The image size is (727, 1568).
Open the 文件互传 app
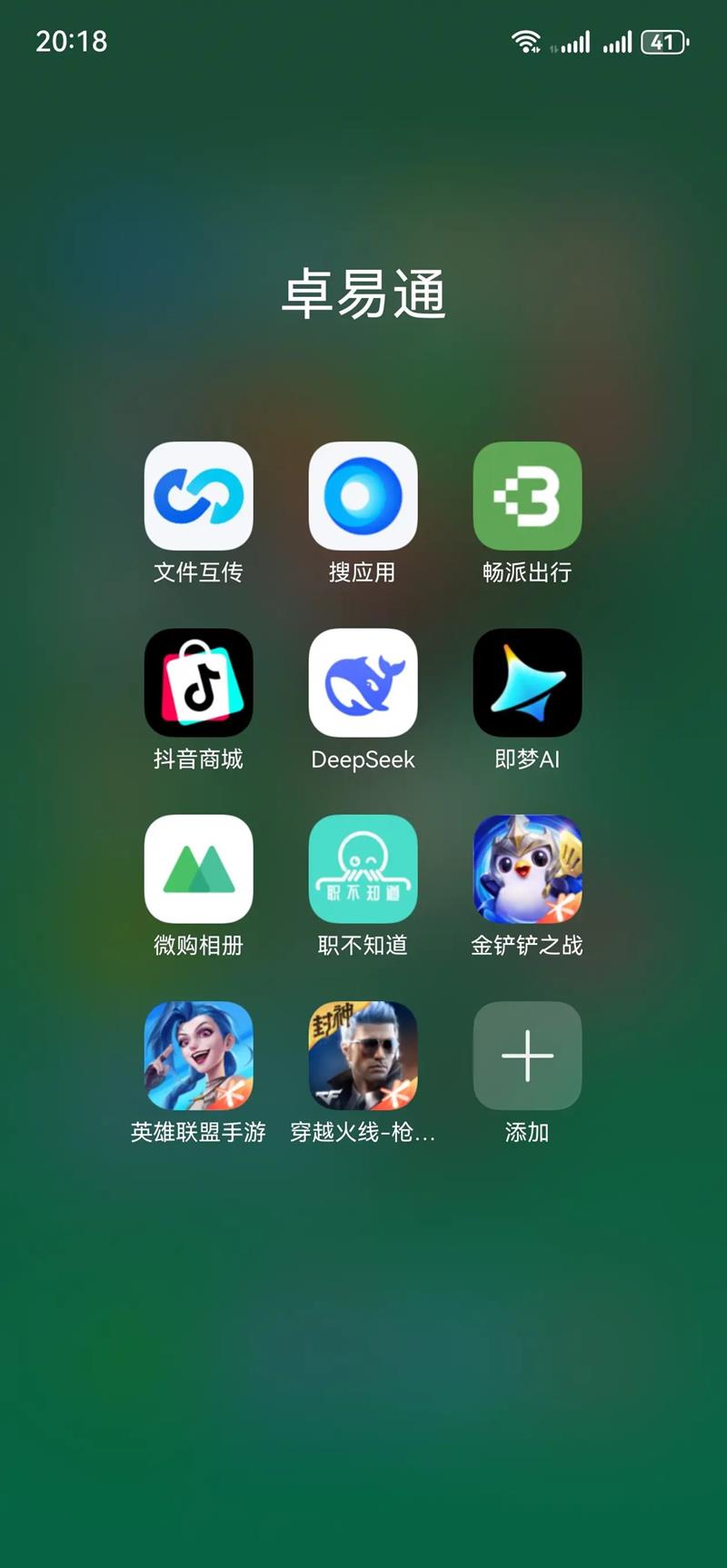click(198, 496)
